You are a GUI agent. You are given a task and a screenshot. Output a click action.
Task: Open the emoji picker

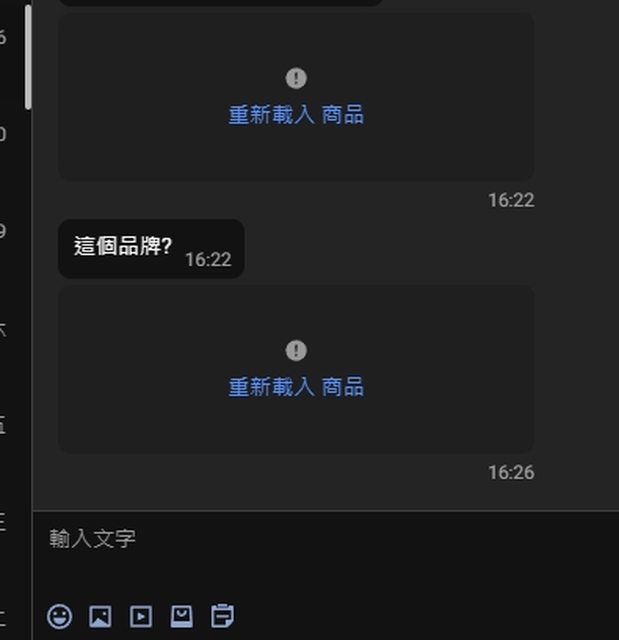pyautogui.click(x=60, y=616)
